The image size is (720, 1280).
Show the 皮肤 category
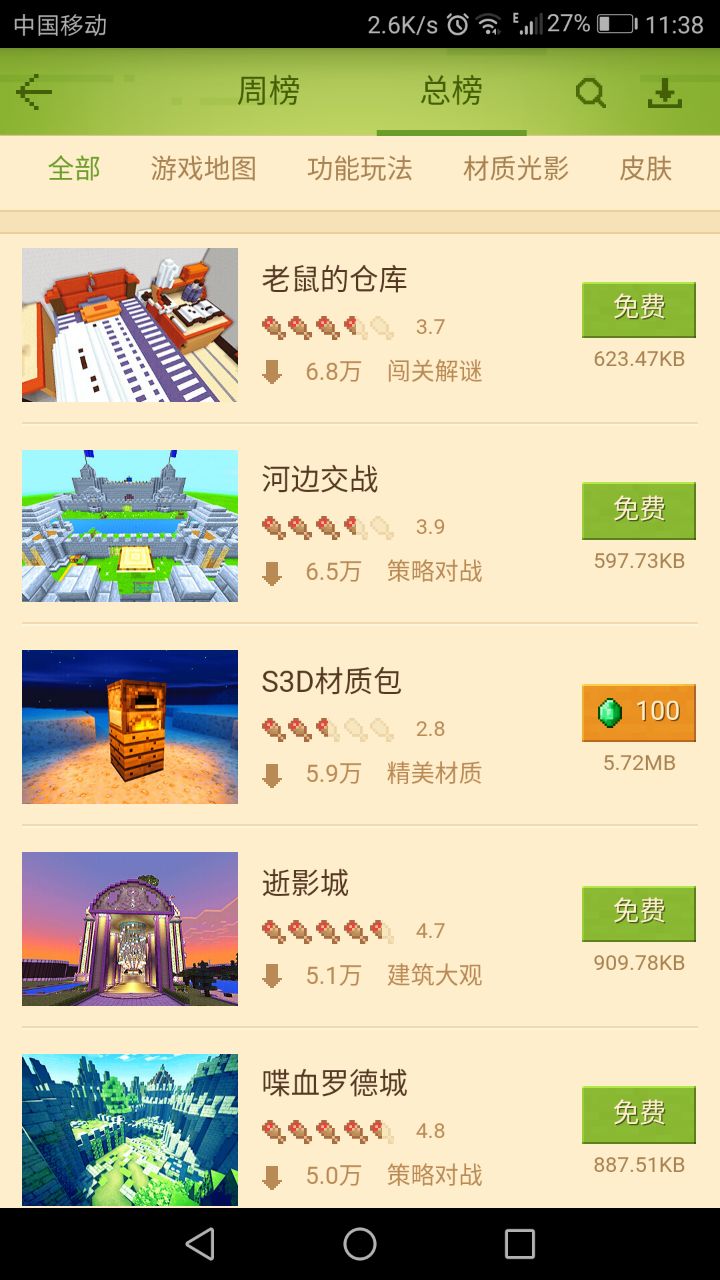[x=645, y=169]
